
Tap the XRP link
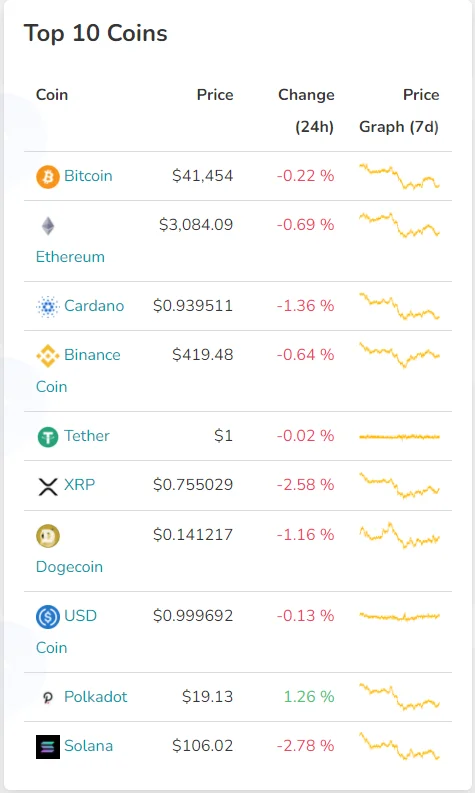pyautogui.click(x=79, y=485)
